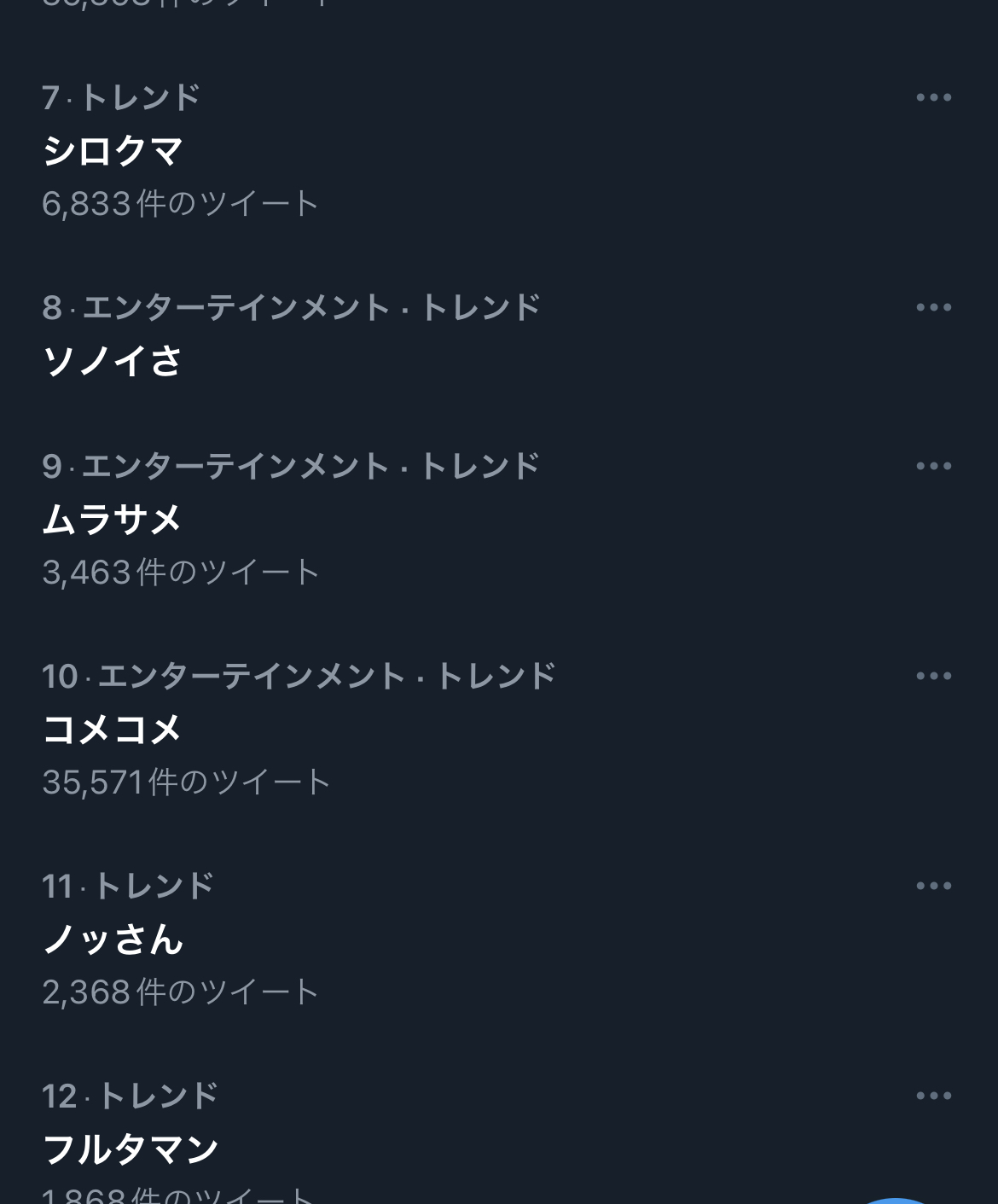This screenshot has height=1204, width=998.
Task: View tweets about ノッさん
Action: (x=113, y=939)
